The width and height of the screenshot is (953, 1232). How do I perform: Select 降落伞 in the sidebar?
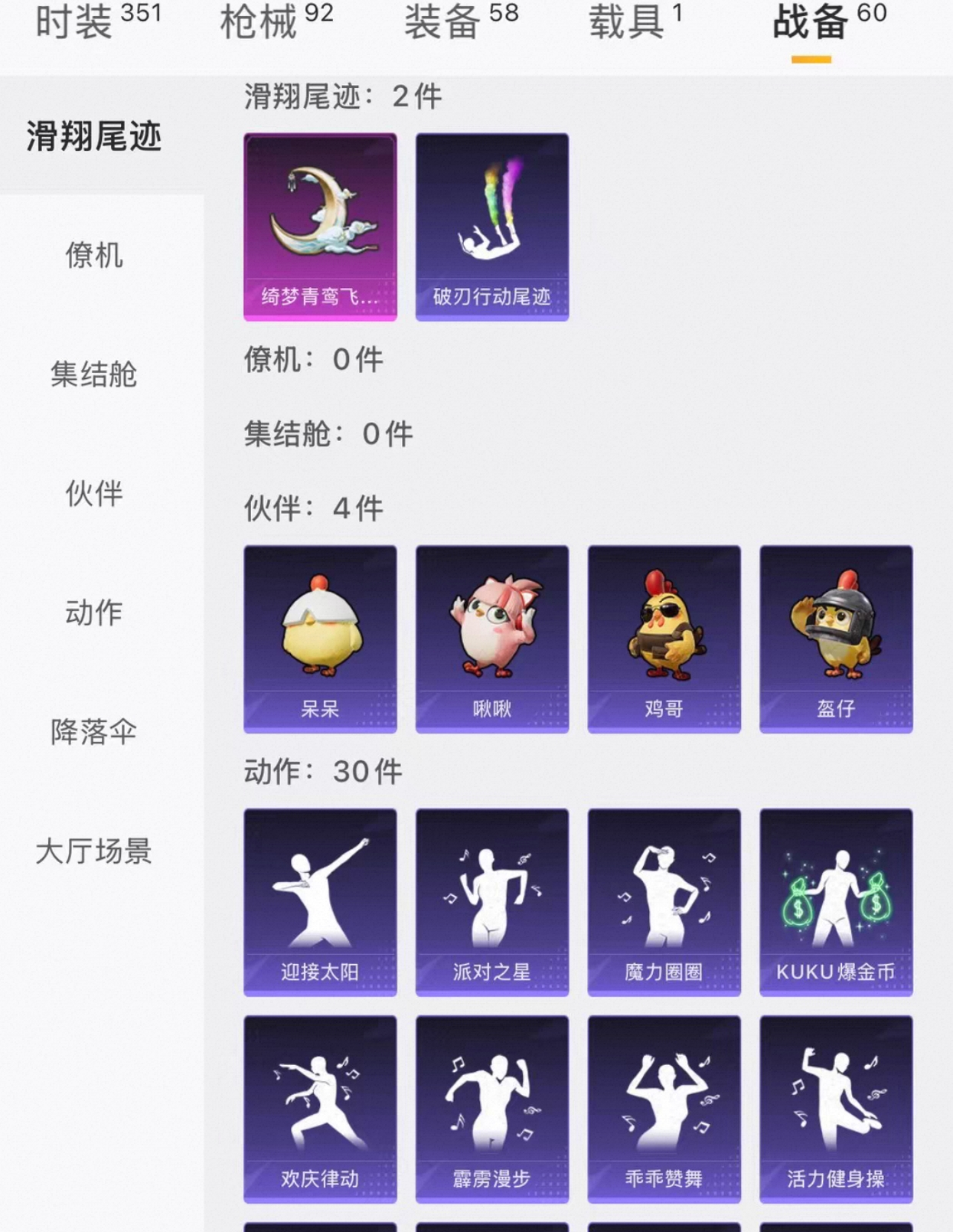(x=93, y=732)
